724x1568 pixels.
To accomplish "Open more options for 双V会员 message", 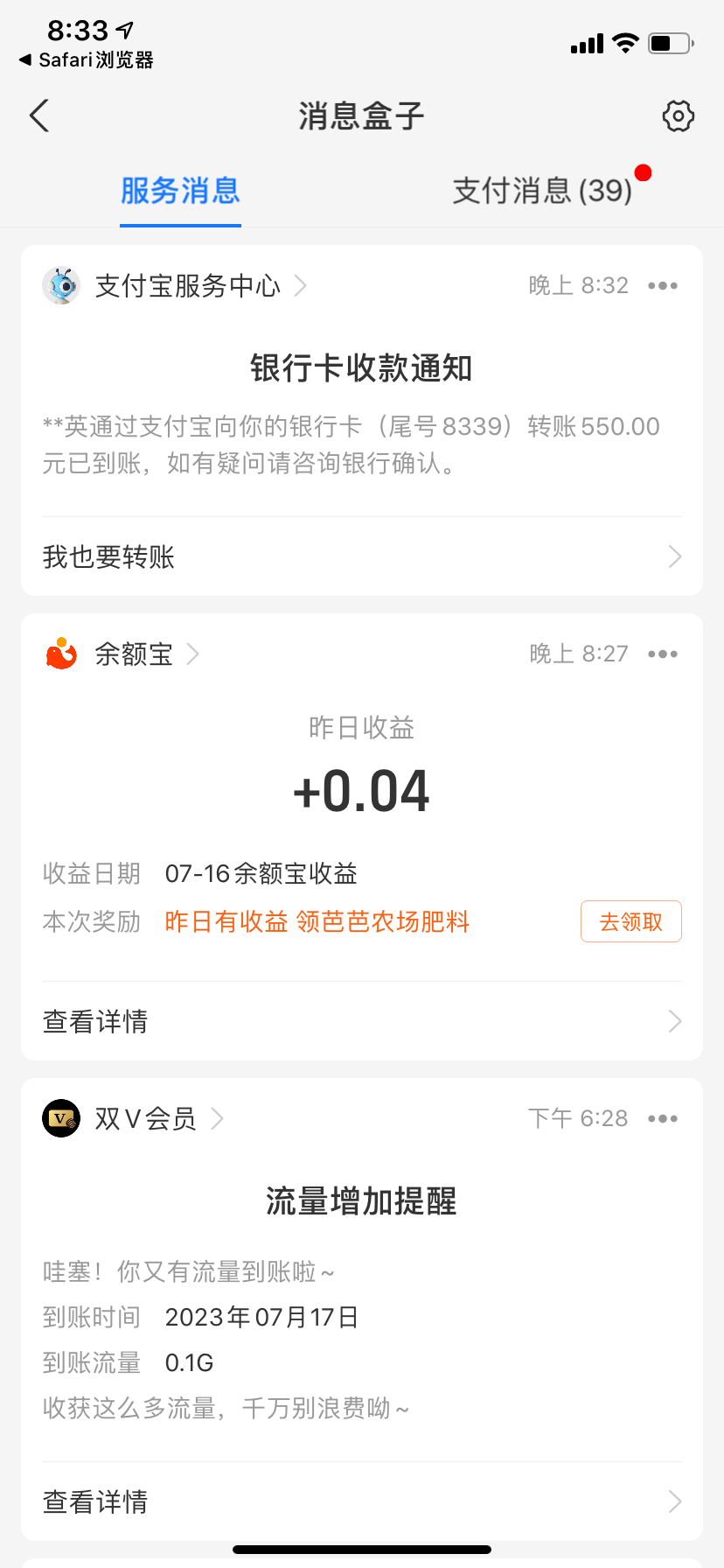I will (x=663, y=1117).
